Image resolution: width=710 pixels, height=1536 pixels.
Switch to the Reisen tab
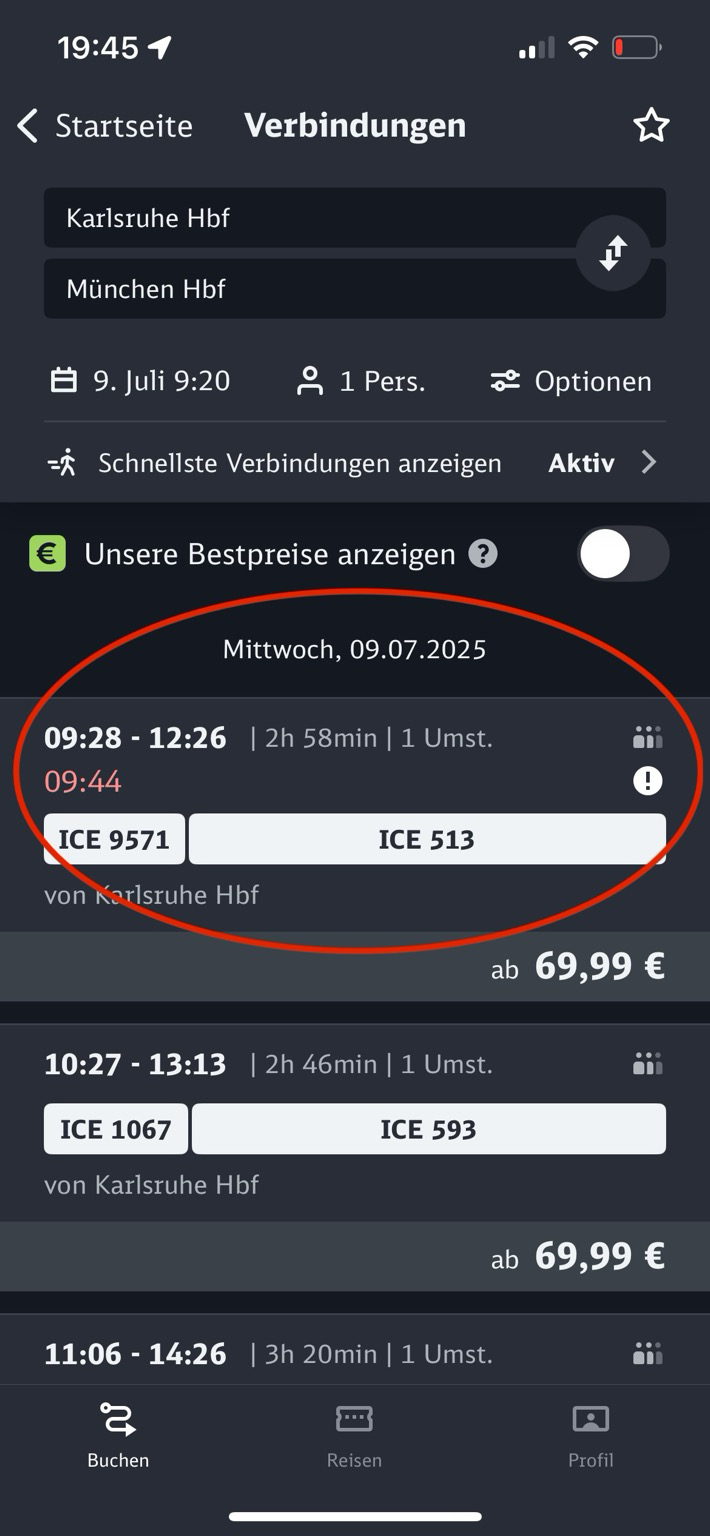click(x=354, y=1435)
